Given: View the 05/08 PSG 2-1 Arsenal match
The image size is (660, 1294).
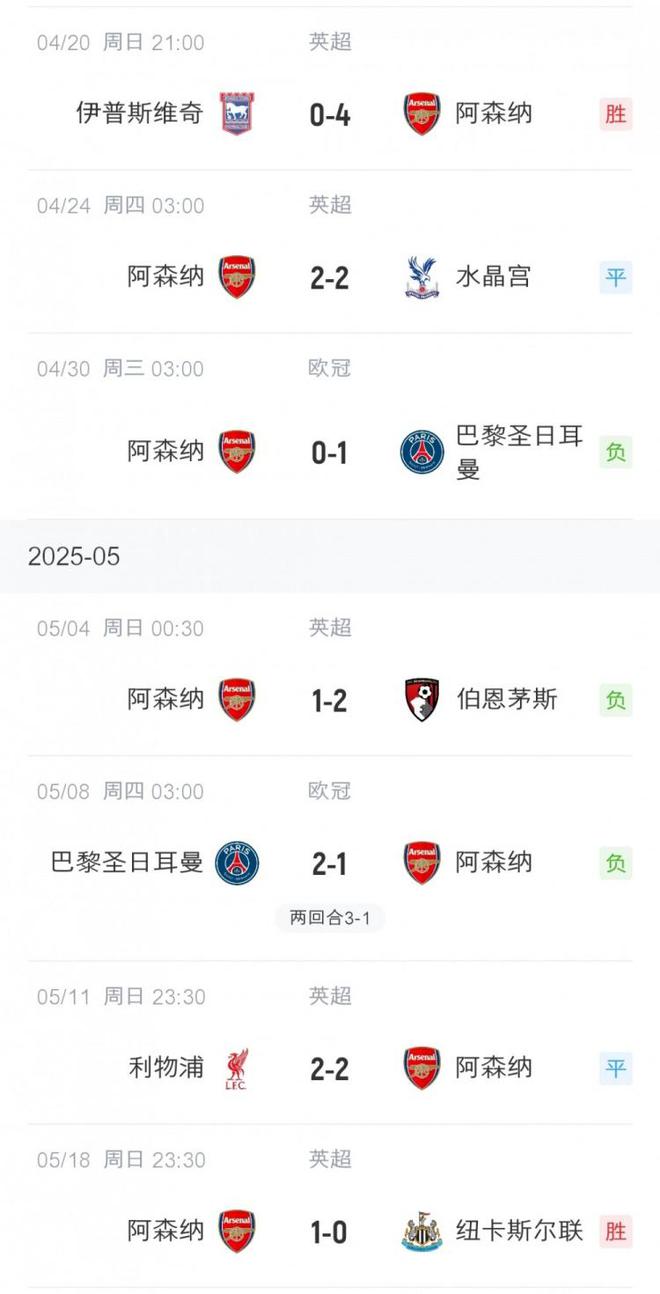Looking at the screenshot, I should coord(329,863).
